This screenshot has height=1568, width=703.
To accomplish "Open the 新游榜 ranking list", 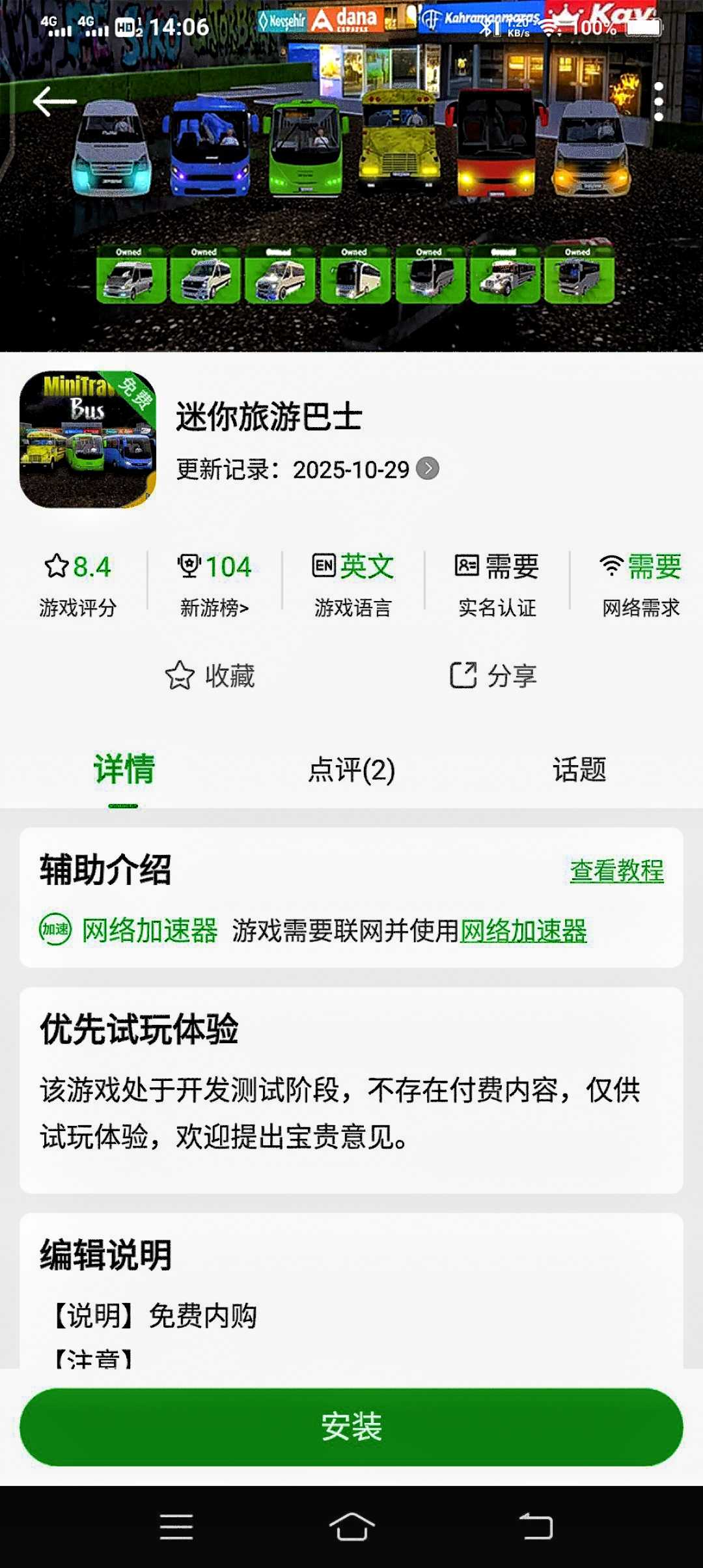I will 214,581.
